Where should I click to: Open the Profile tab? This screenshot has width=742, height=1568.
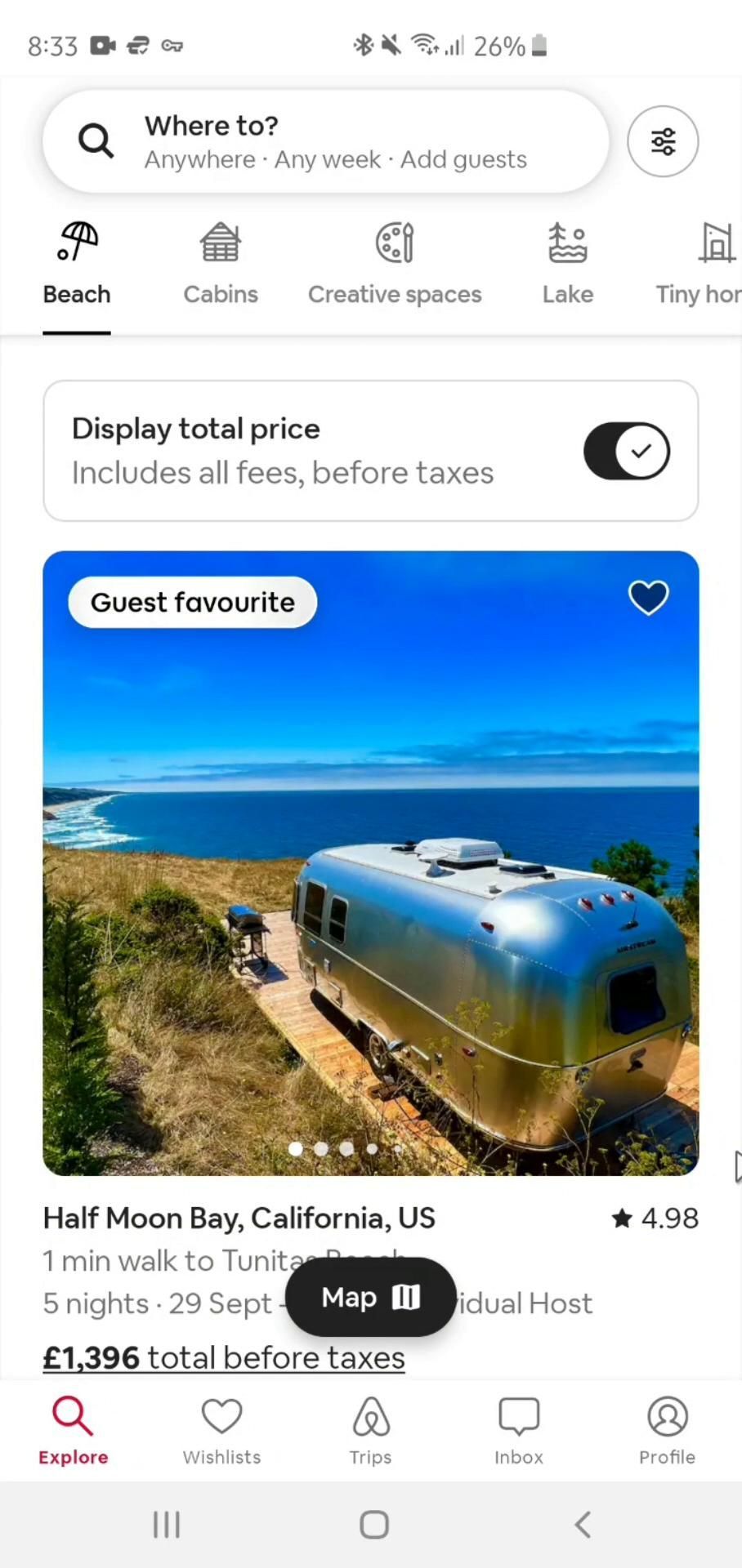point(667,1430)
